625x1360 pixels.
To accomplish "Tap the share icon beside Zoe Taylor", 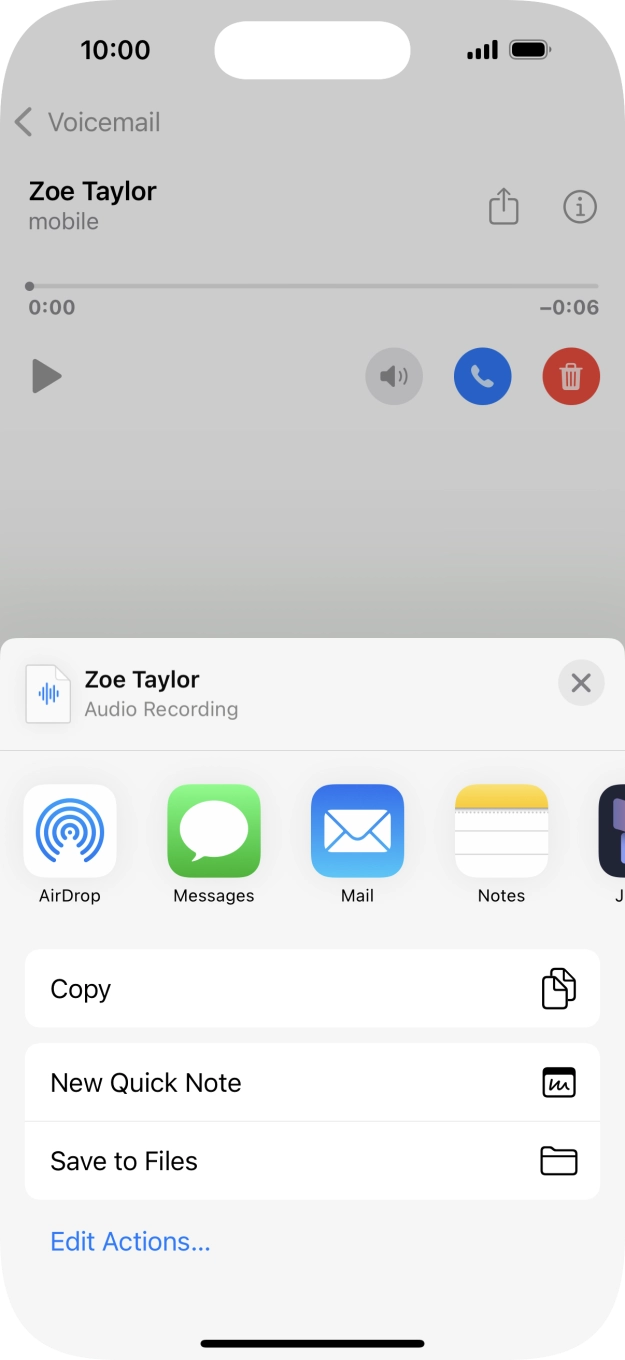I will (x=504, y=206).
